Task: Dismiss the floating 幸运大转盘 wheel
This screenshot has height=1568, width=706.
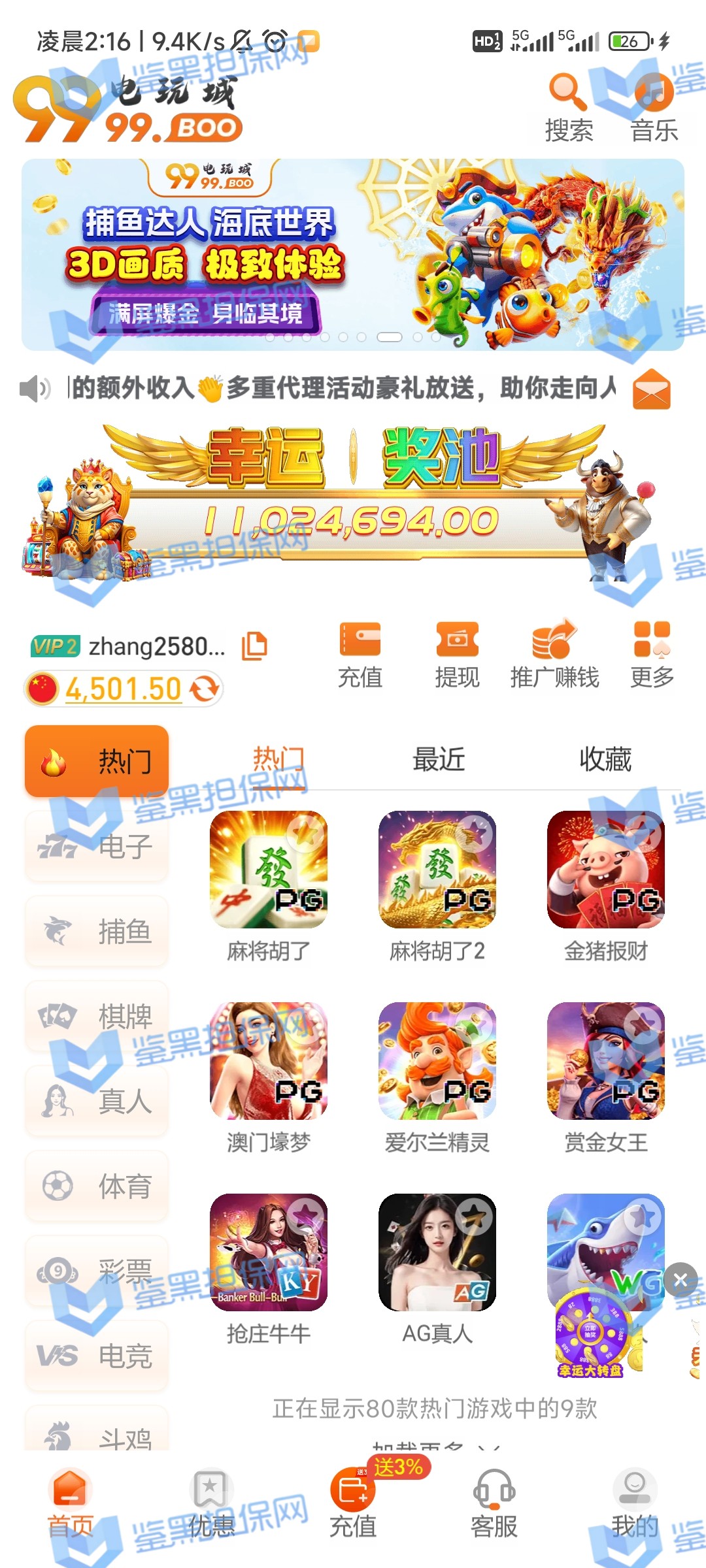Action: coord(680,1280)
